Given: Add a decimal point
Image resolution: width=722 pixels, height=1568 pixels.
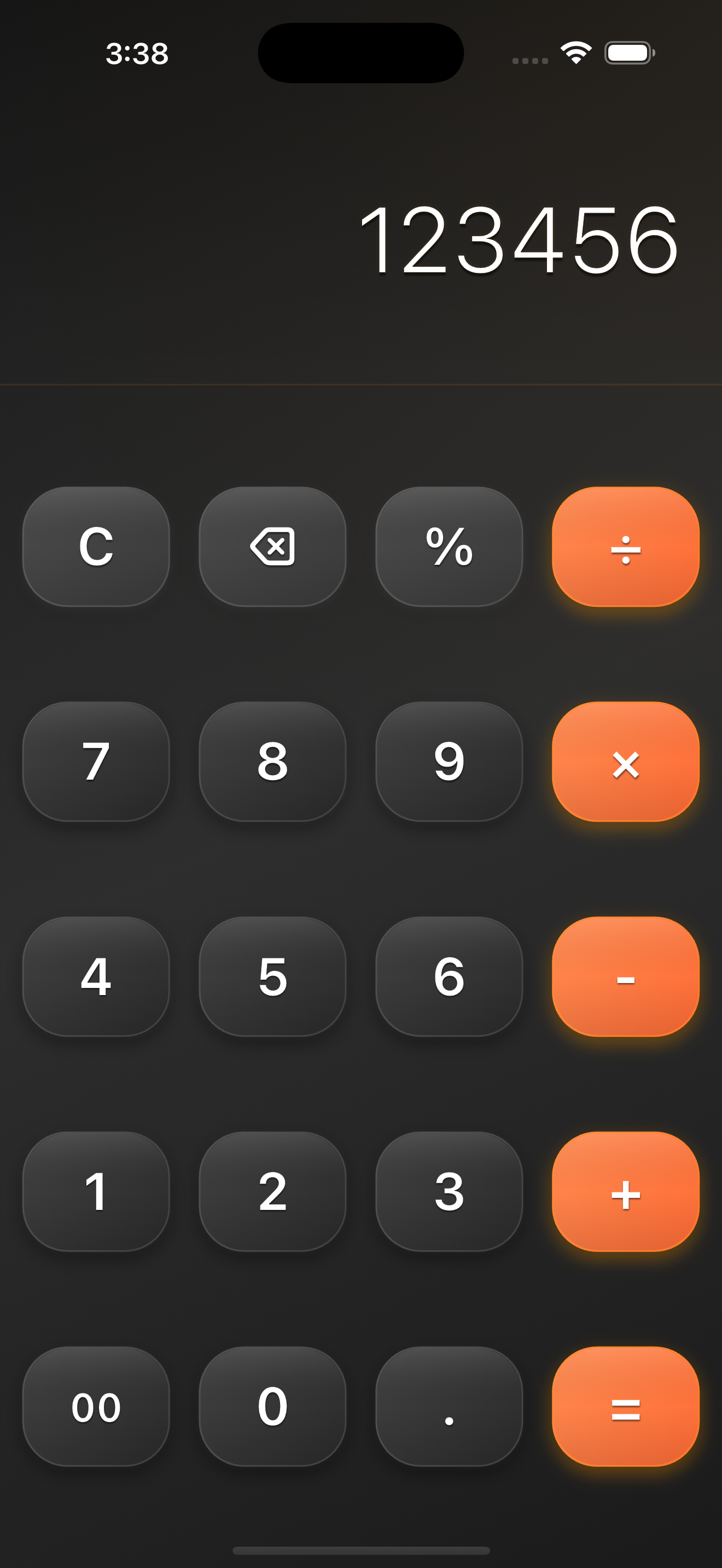Looking at the screenshot, I should pos(449,1406).
